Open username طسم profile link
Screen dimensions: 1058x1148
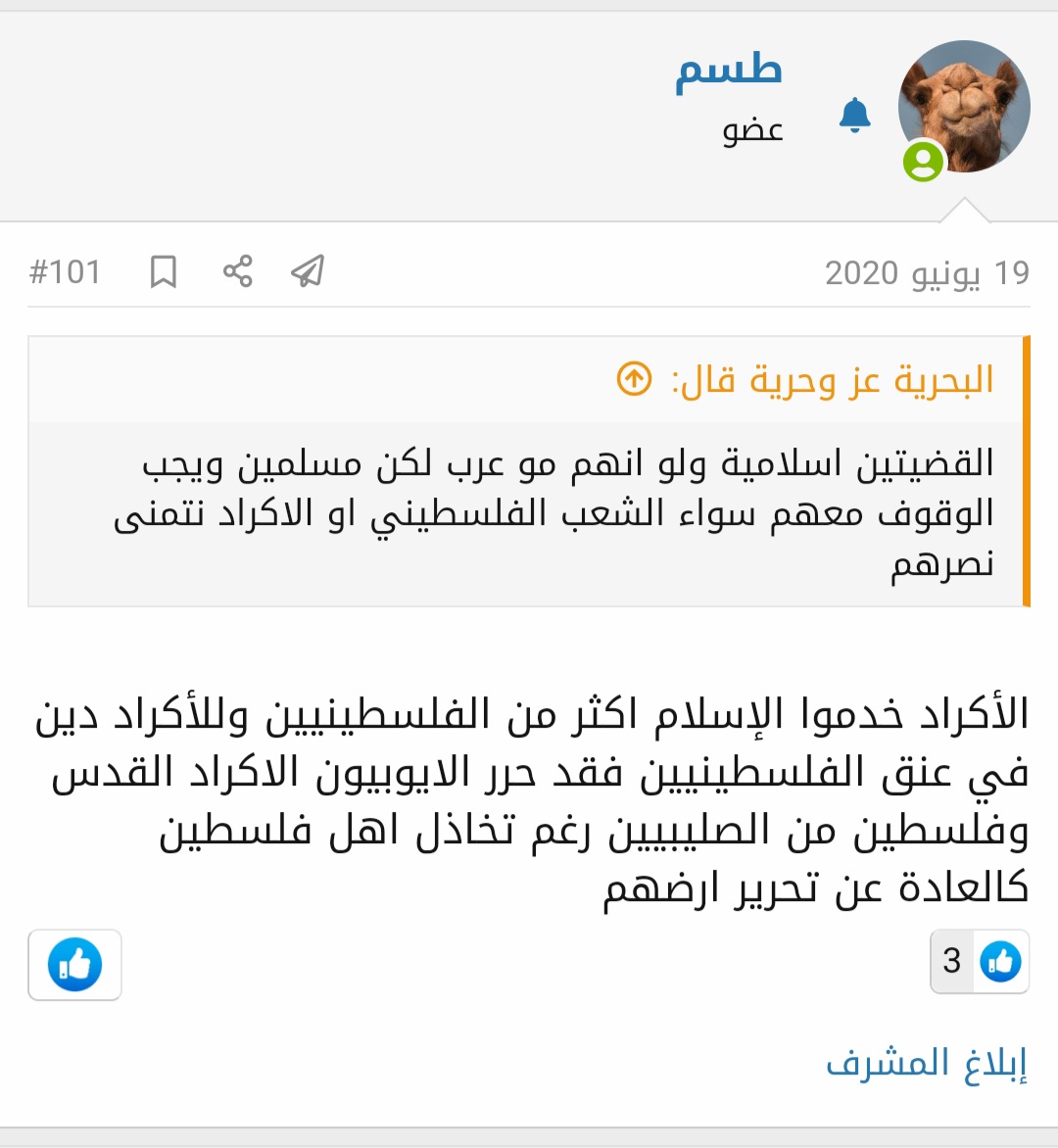pos(729,70)
